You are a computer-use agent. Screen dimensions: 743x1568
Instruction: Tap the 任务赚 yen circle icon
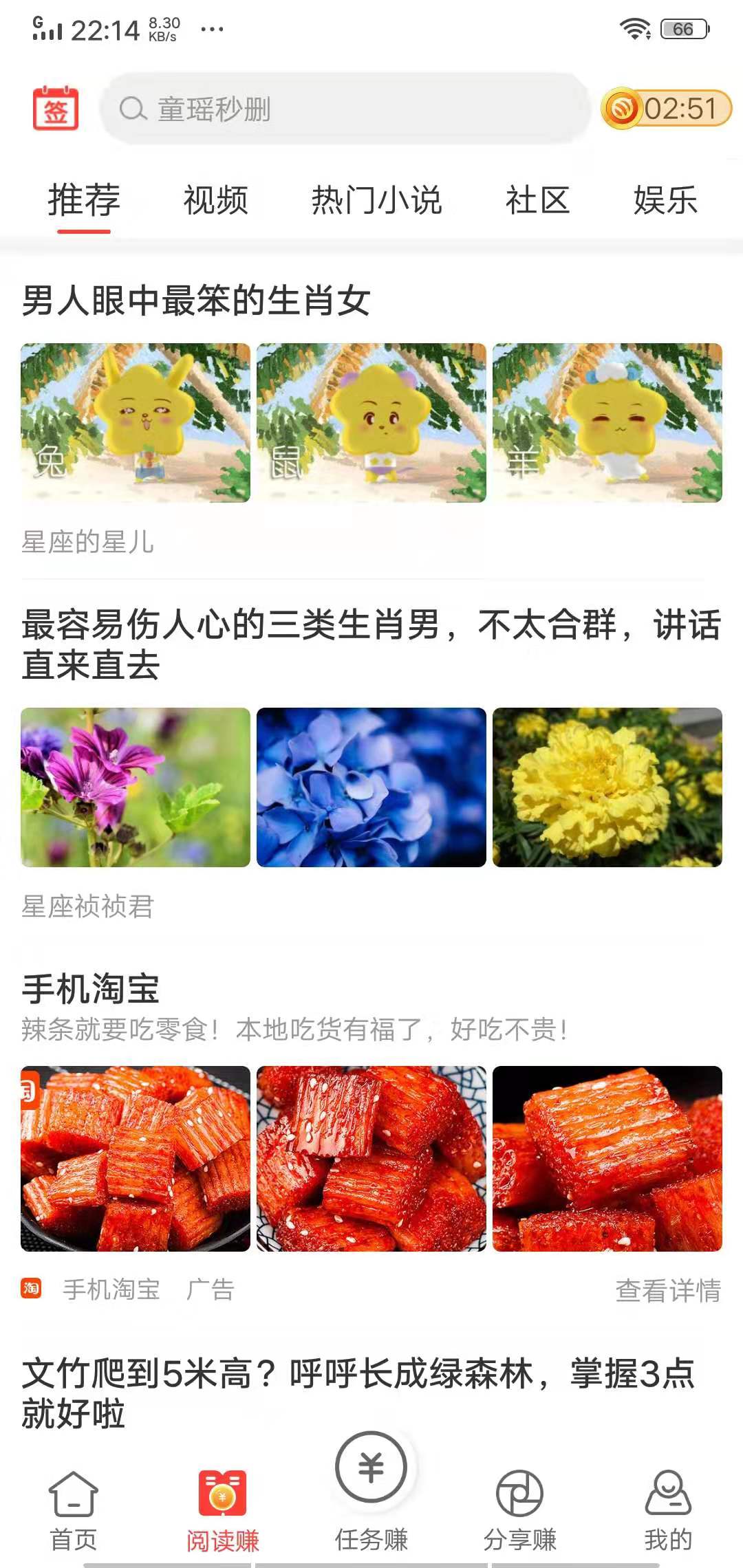[370, 1468]
